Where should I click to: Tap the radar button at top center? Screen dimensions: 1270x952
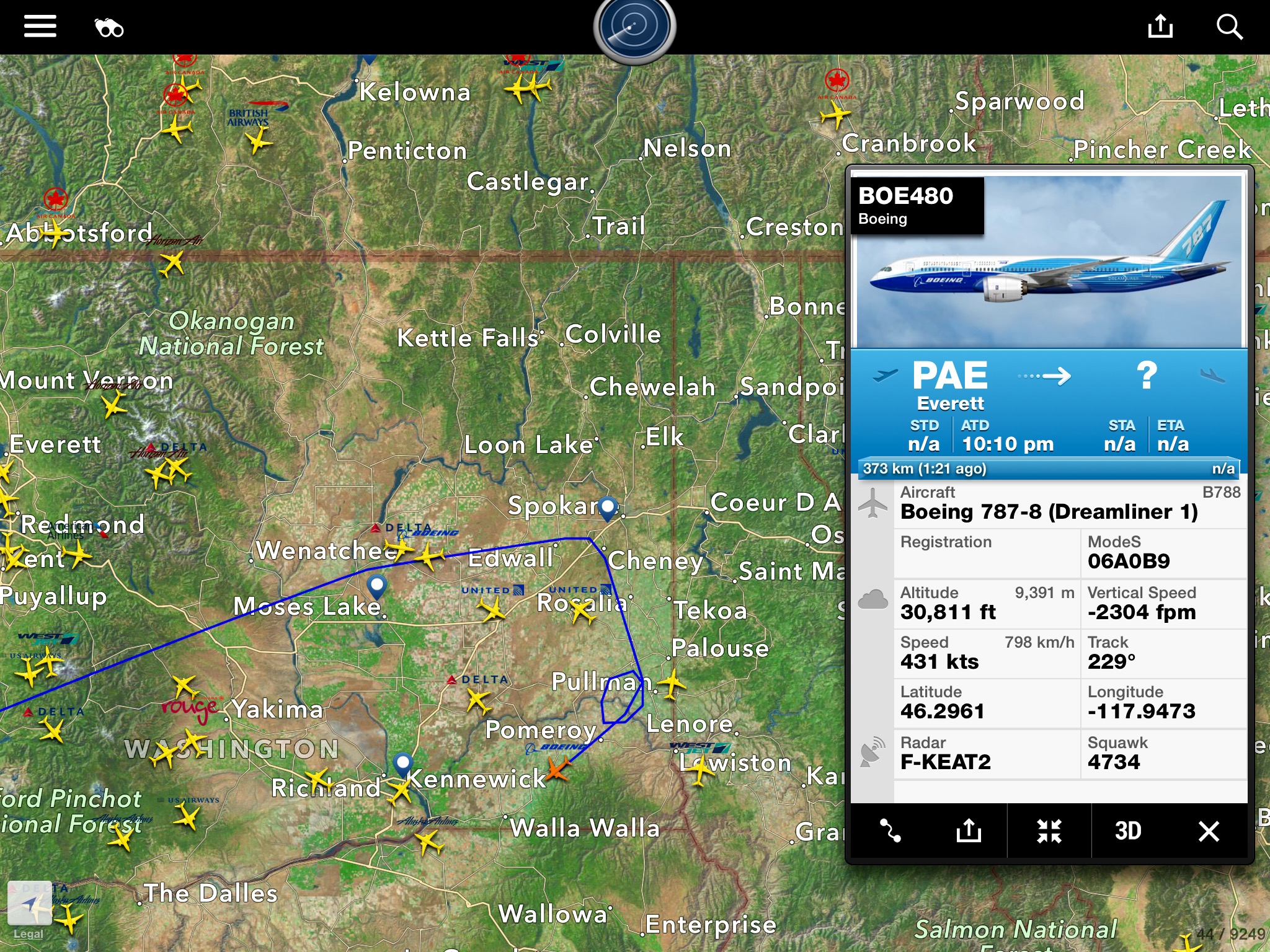634,26
